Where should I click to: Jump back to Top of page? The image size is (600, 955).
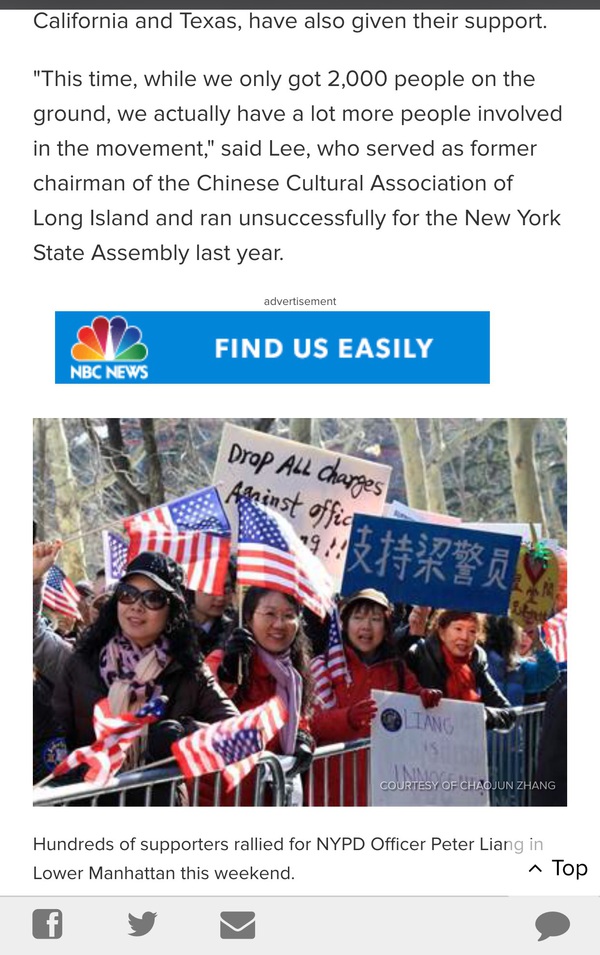pyautogui.click(x=558, y=868)
